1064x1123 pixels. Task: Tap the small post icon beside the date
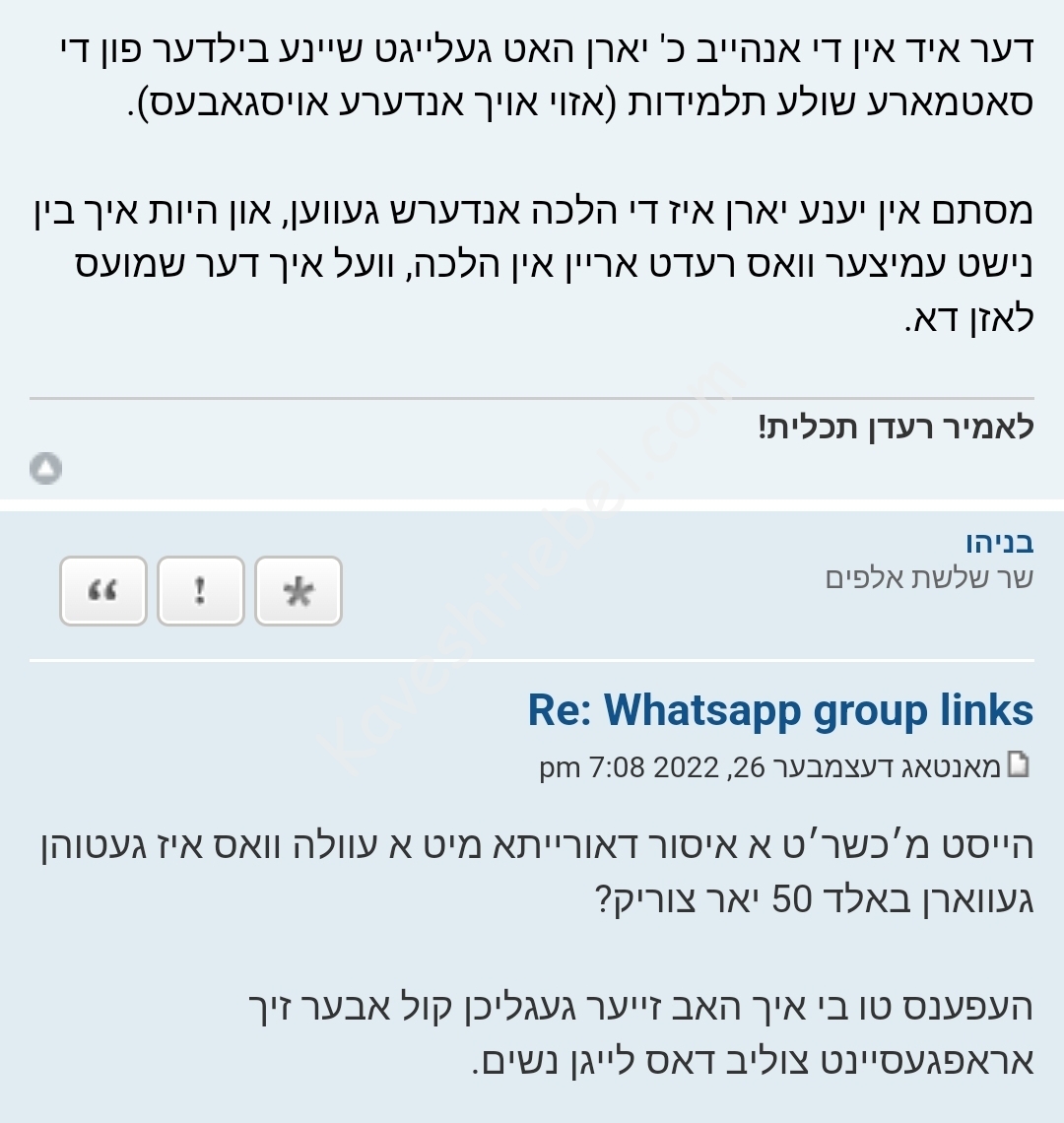pos(1020,764)
